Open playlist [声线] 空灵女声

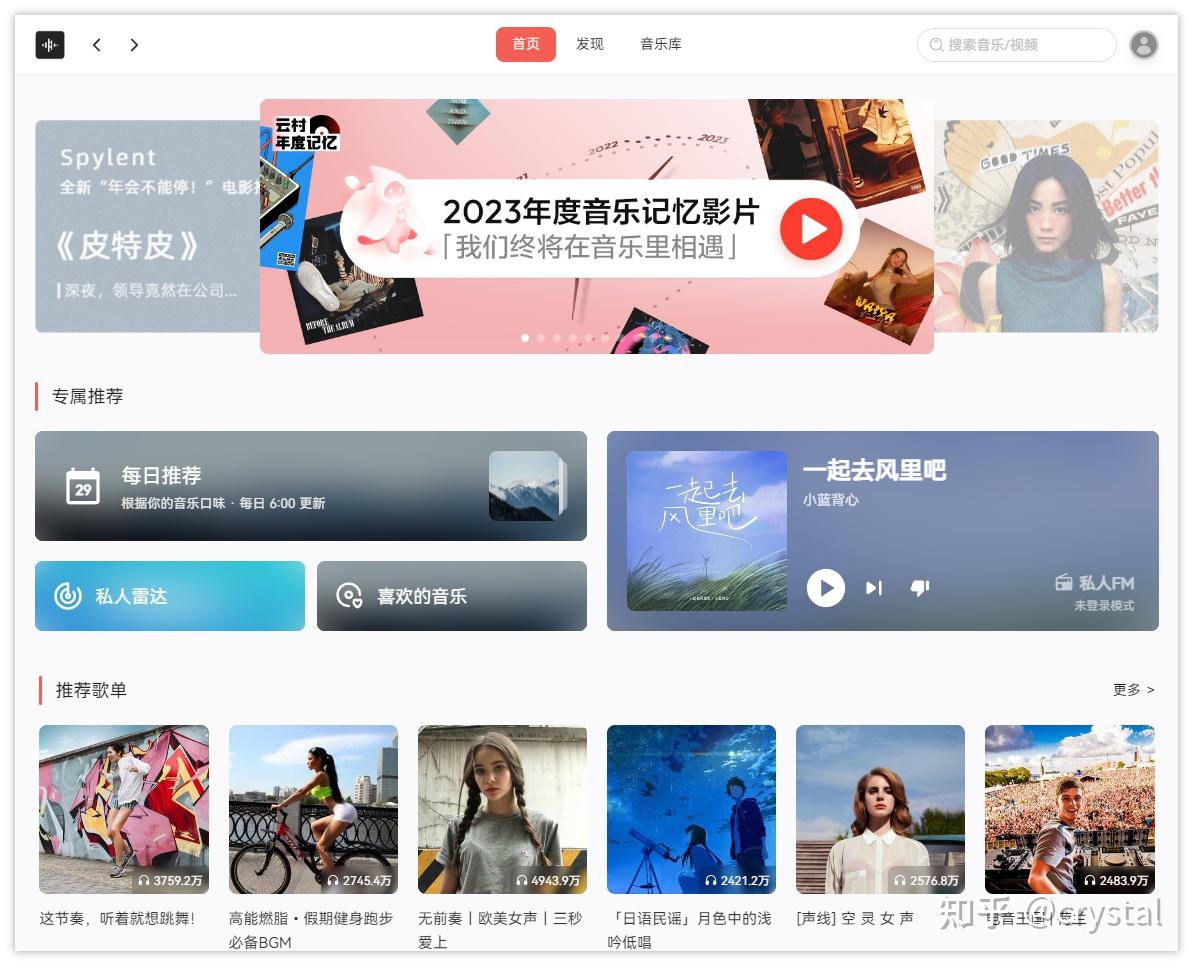click(880, 809)
